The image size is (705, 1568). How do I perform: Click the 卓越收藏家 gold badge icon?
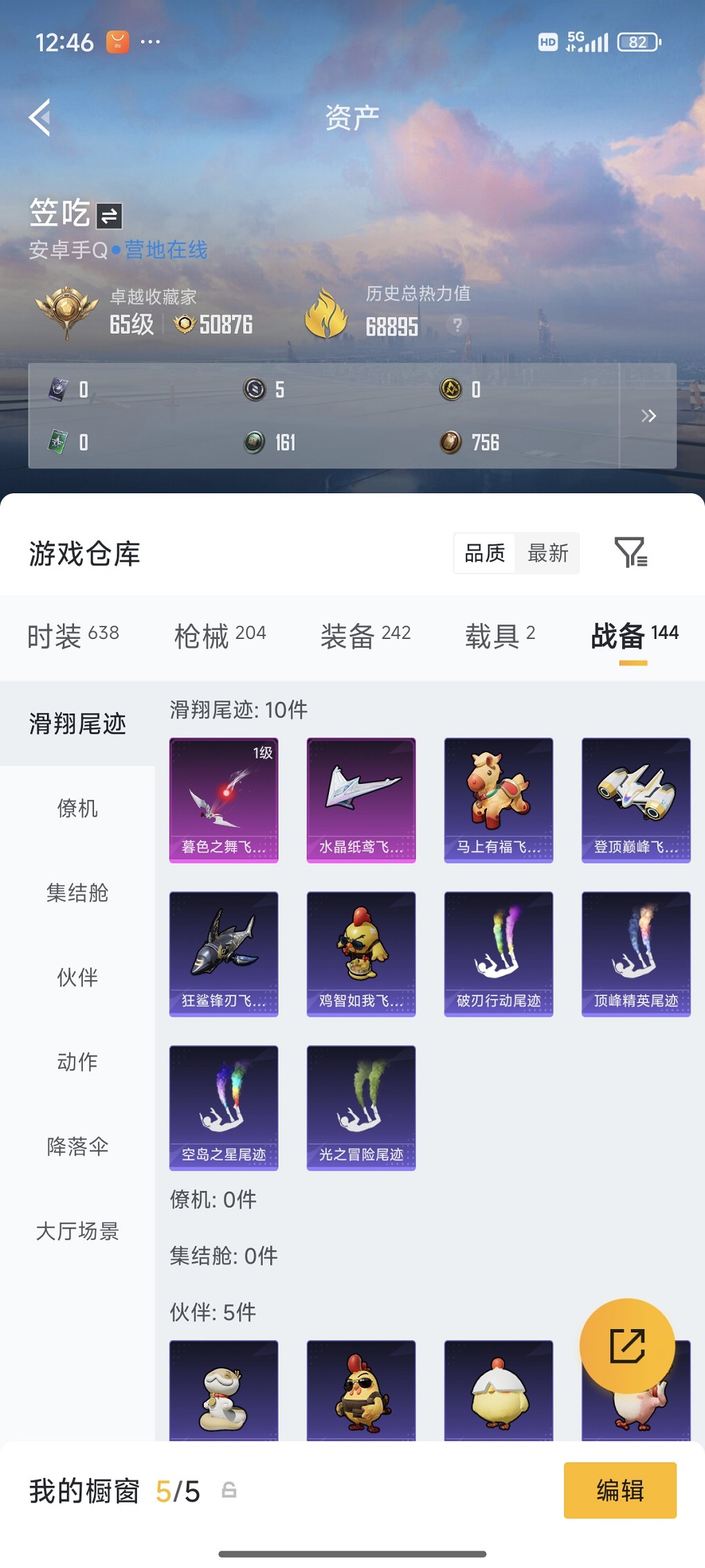point(67,311)
